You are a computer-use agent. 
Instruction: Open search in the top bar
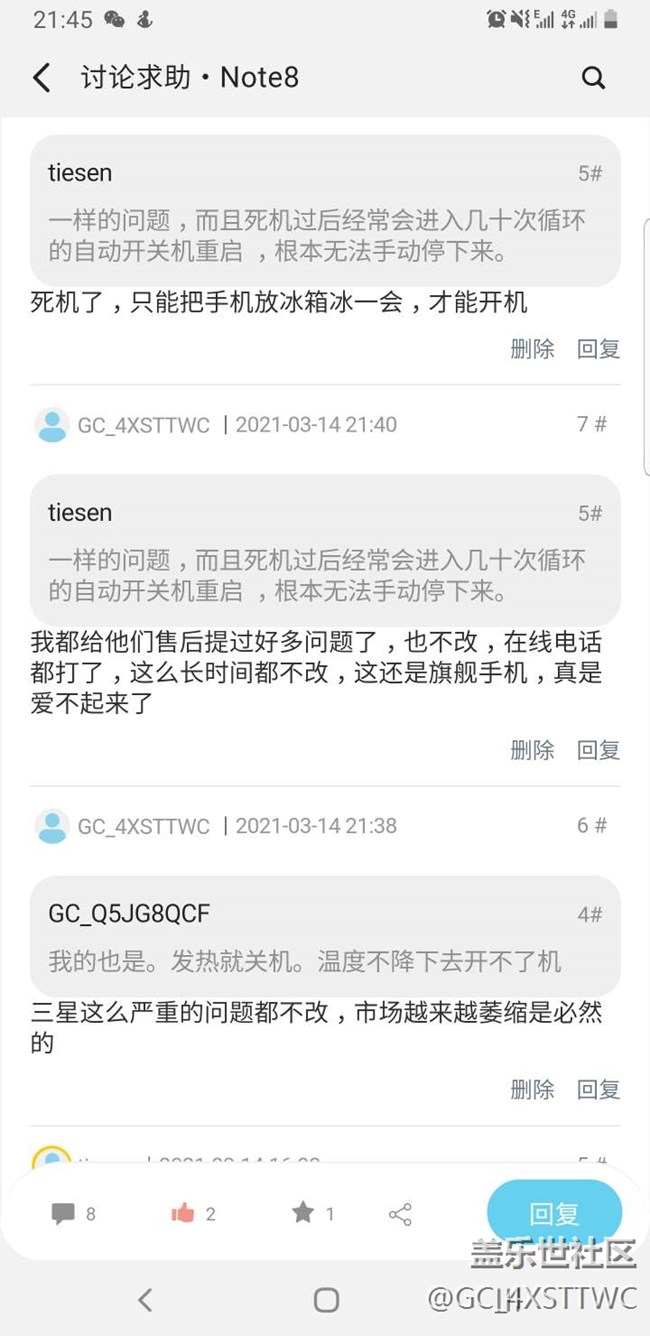coord(593,78)
